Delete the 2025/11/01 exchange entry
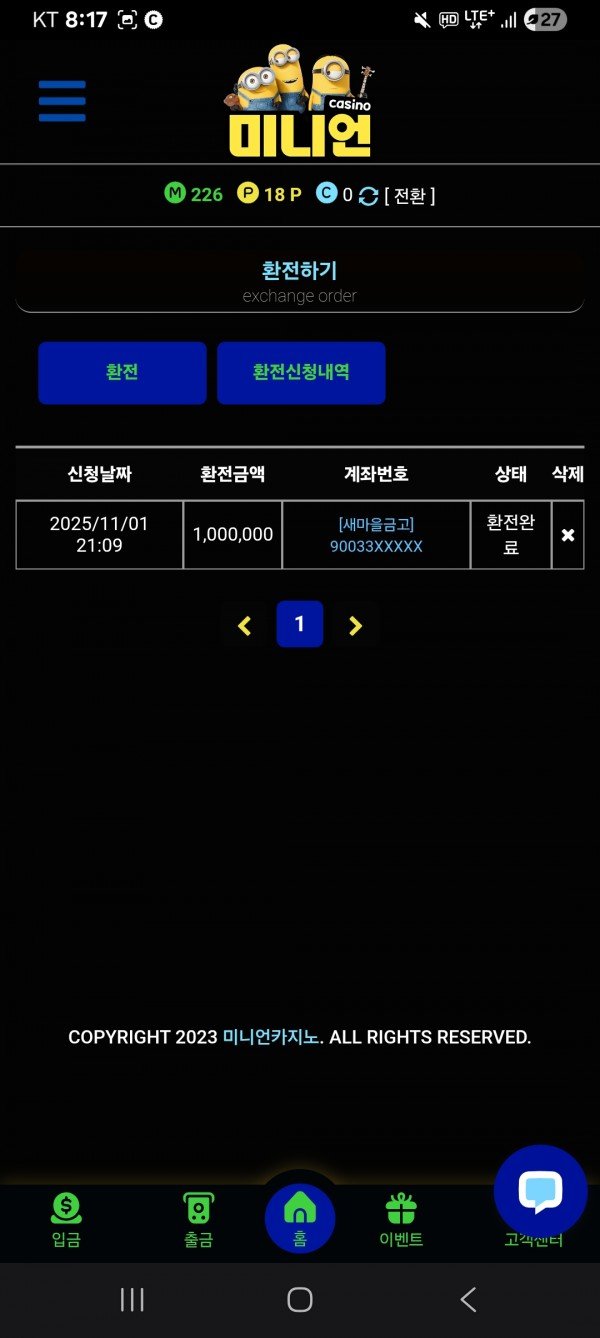Image resolution: width=600 pixels, height=1338 pixels. tap(567, 535)
